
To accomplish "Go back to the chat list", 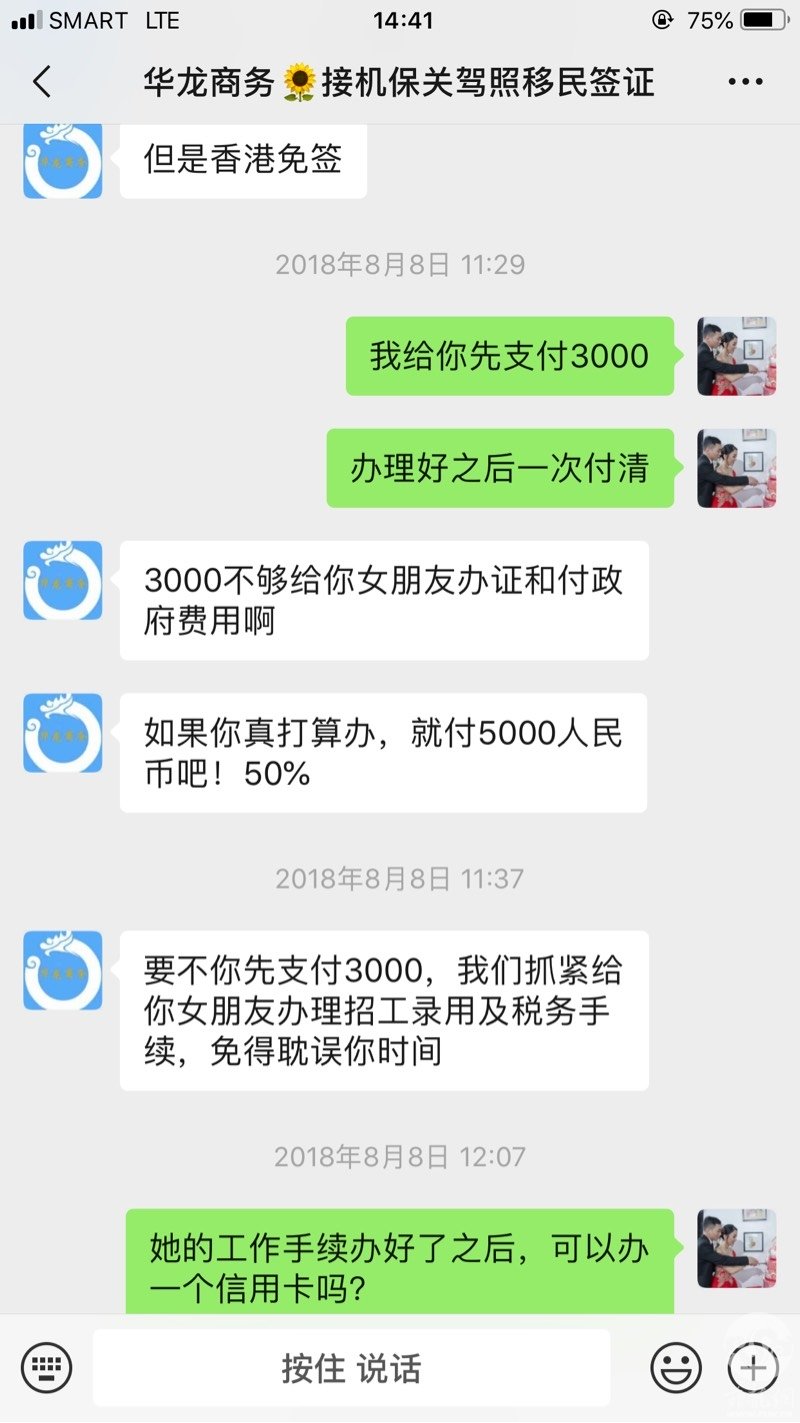I will pos(41,82).
